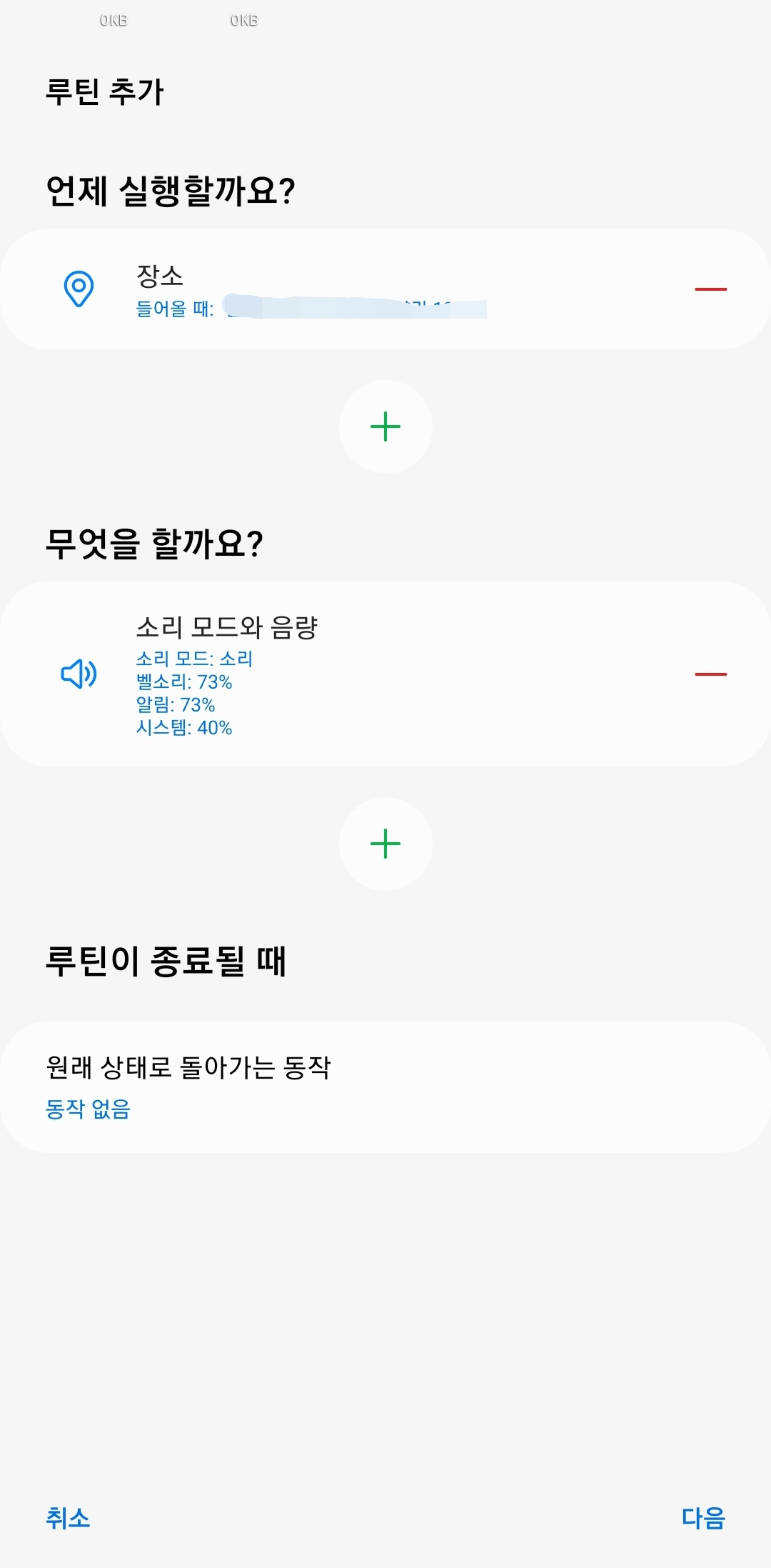Remove the 소리 모드와 음량 action
Screen dimensions: 771x1568
coord(710,674)
